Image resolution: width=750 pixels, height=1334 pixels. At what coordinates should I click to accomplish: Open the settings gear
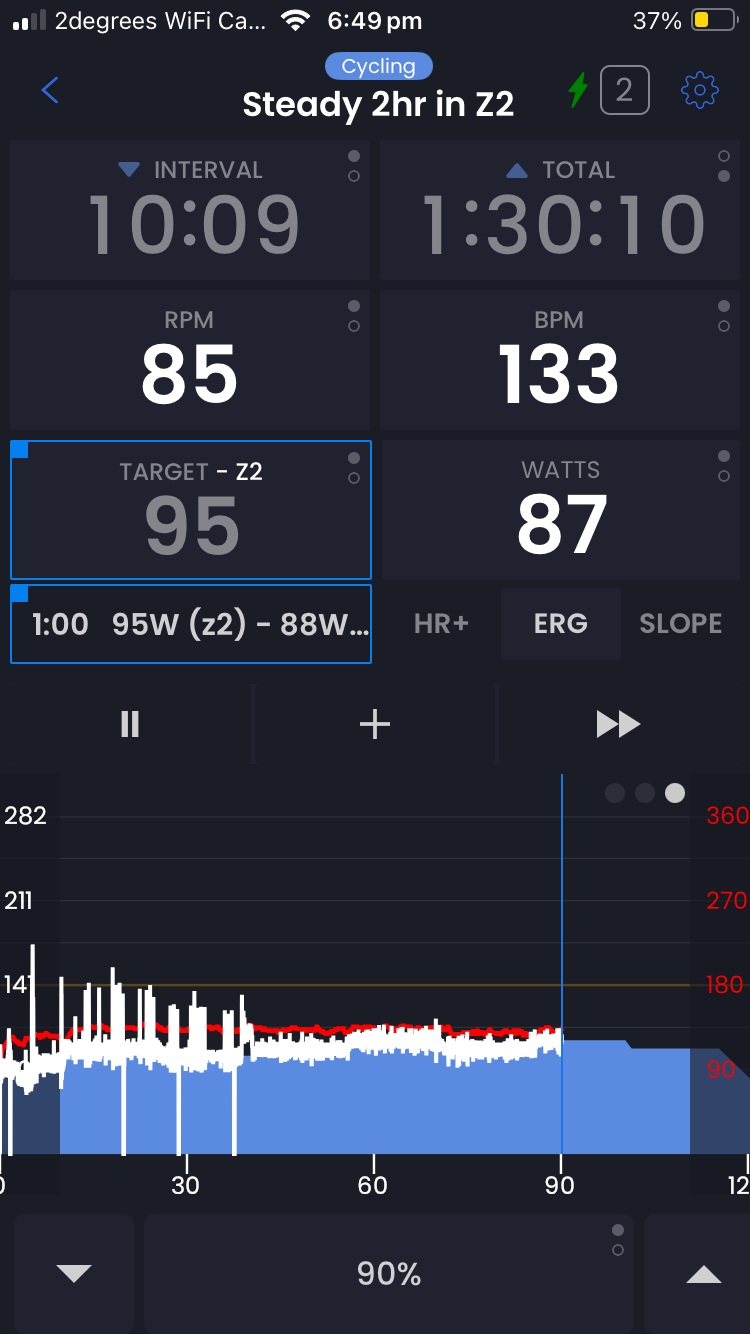699,91
